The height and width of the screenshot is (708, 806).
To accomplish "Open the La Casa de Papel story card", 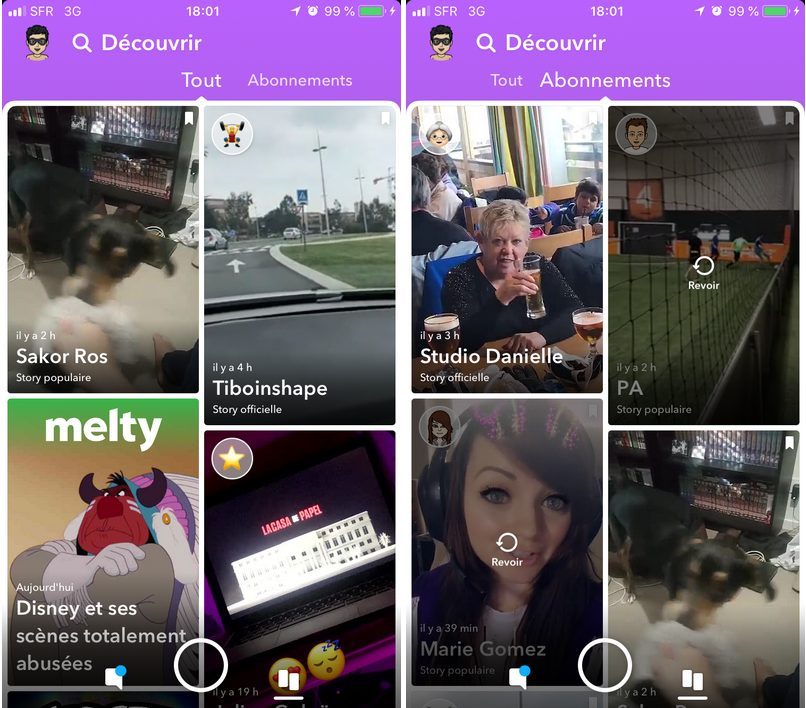I will (x=300, y=560).
